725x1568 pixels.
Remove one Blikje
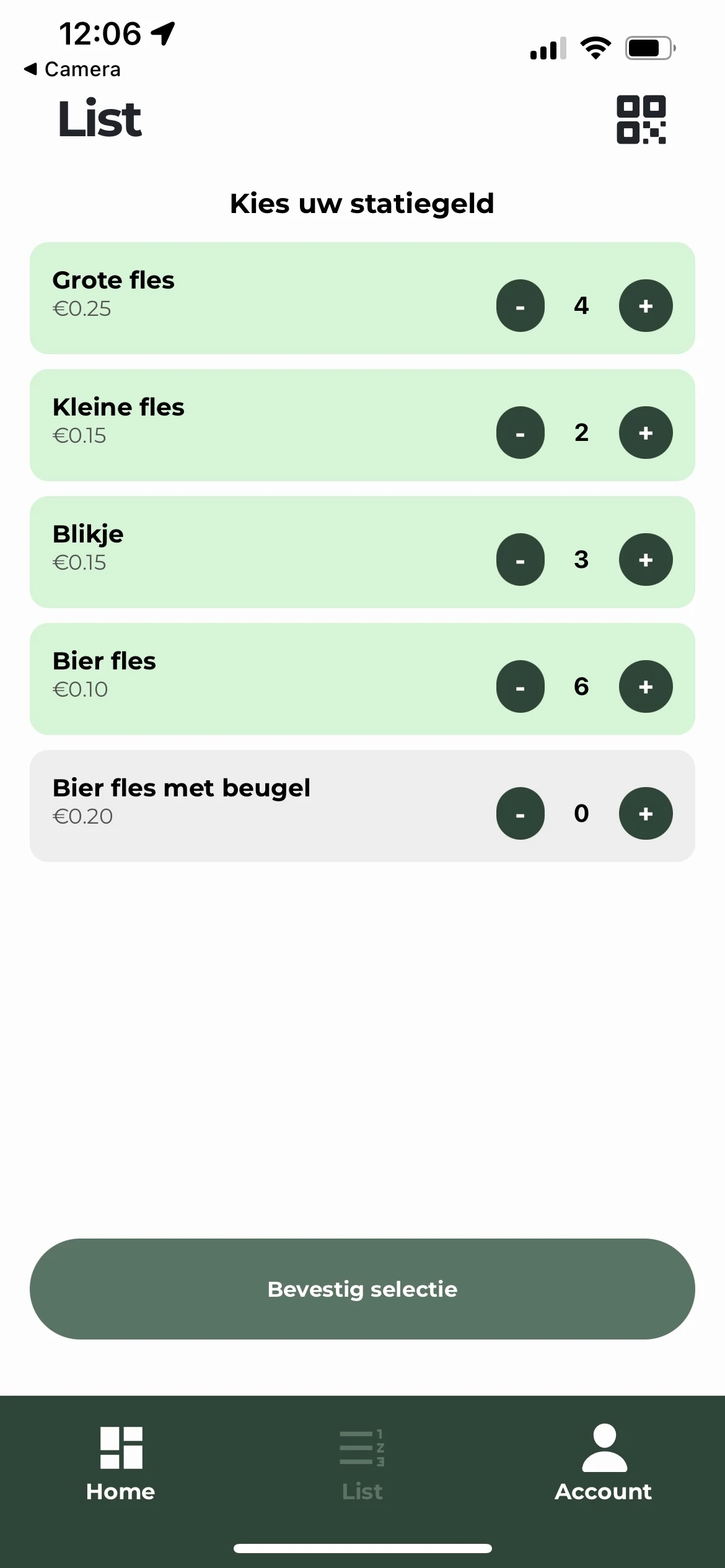[x=520, y=560]
